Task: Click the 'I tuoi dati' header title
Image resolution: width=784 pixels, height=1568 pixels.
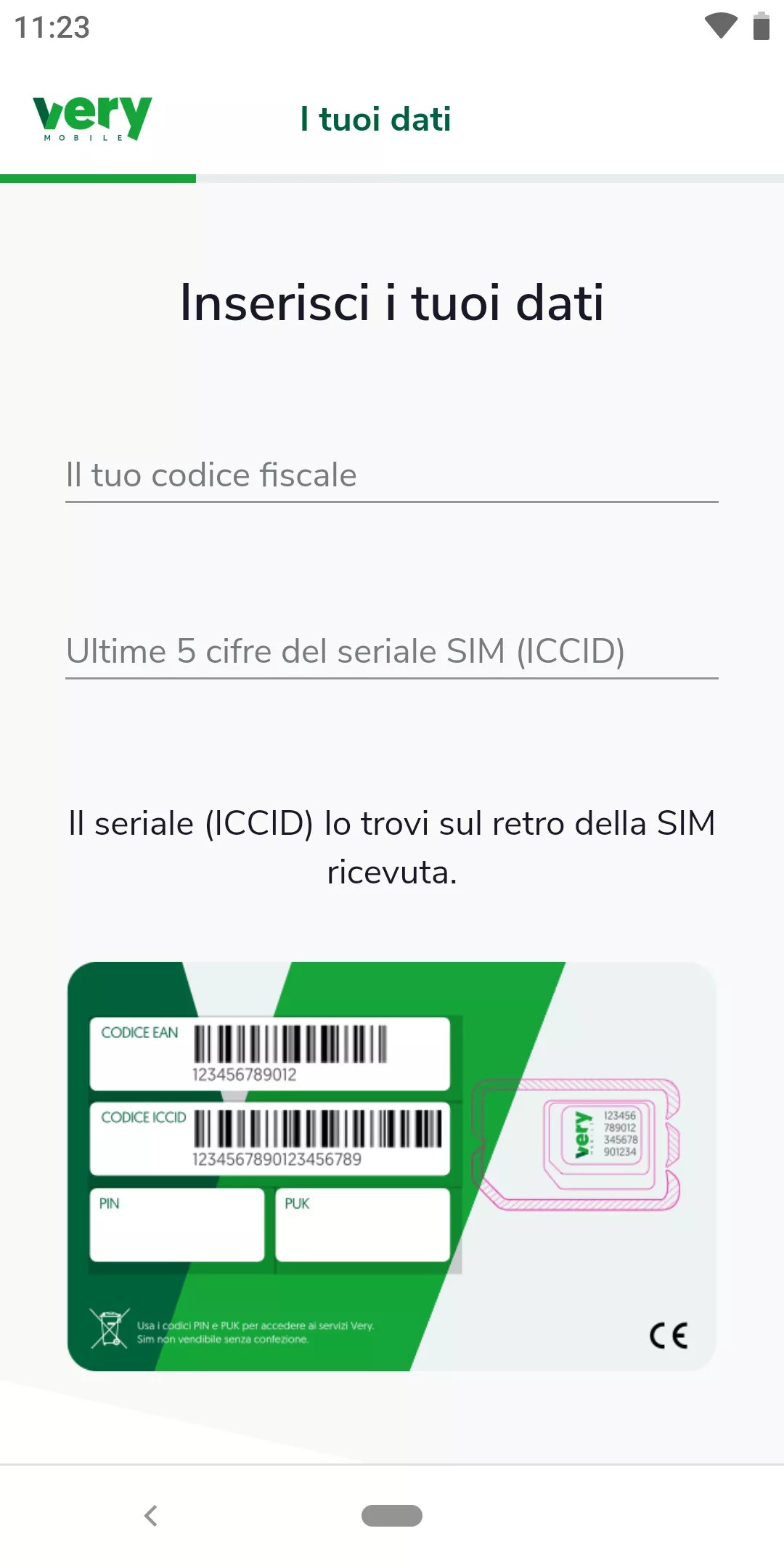Action: [375, 119]
